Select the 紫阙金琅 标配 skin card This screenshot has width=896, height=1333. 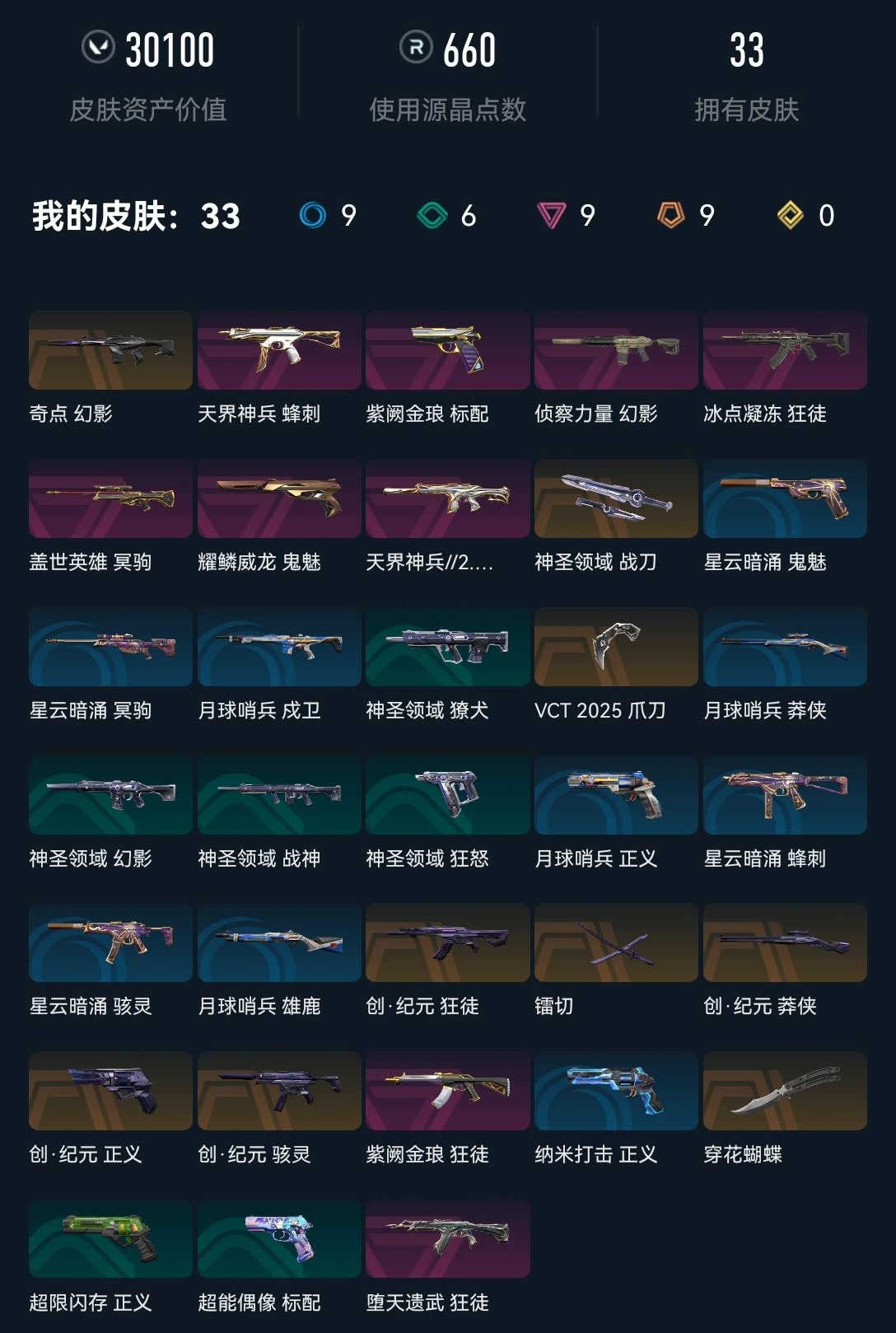click(x=447, y=350)
